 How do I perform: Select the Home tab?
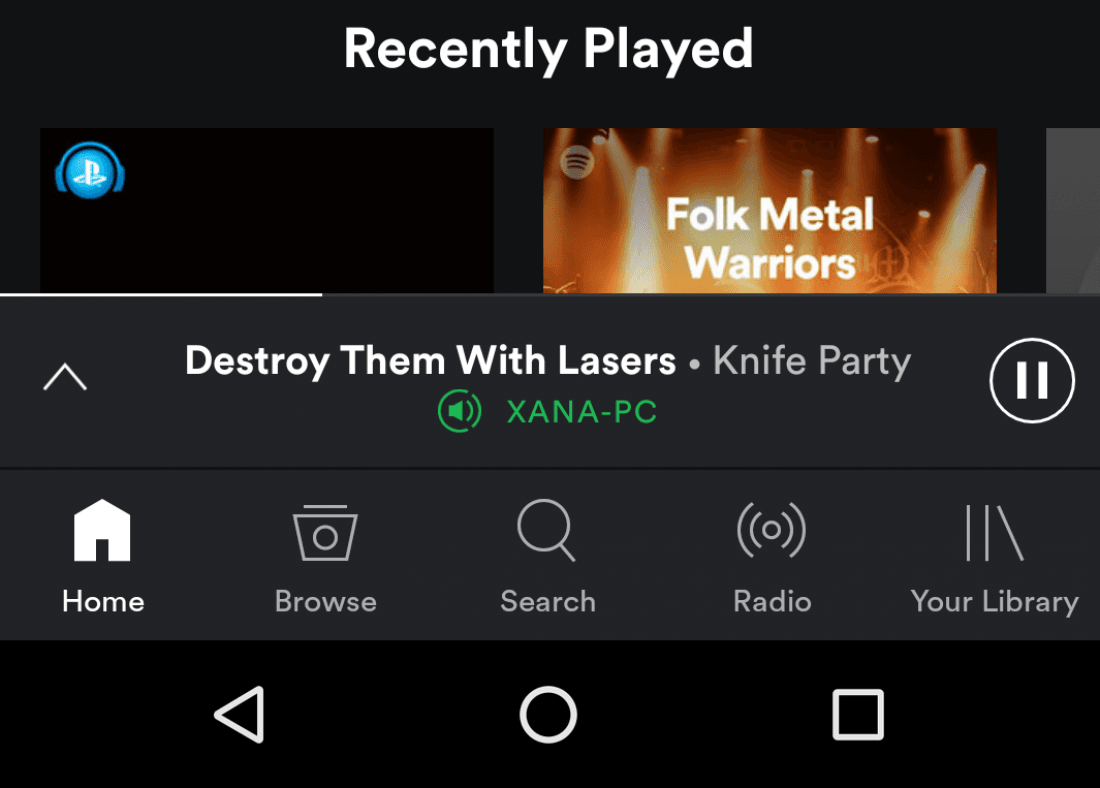point(103,558)
